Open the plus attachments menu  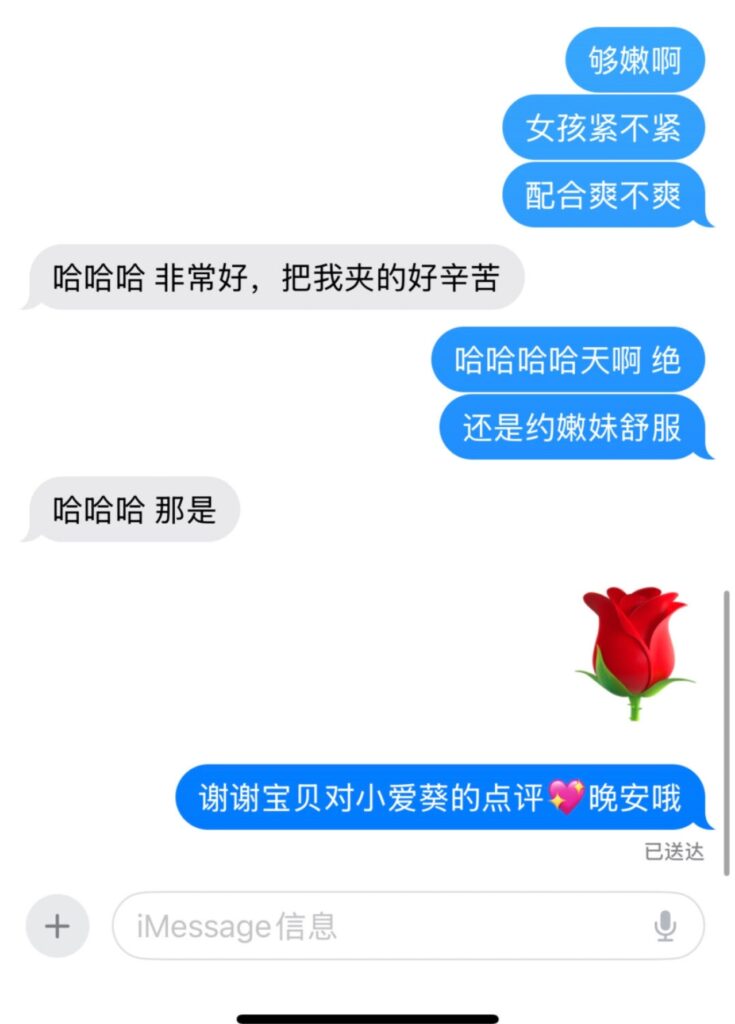57,926
